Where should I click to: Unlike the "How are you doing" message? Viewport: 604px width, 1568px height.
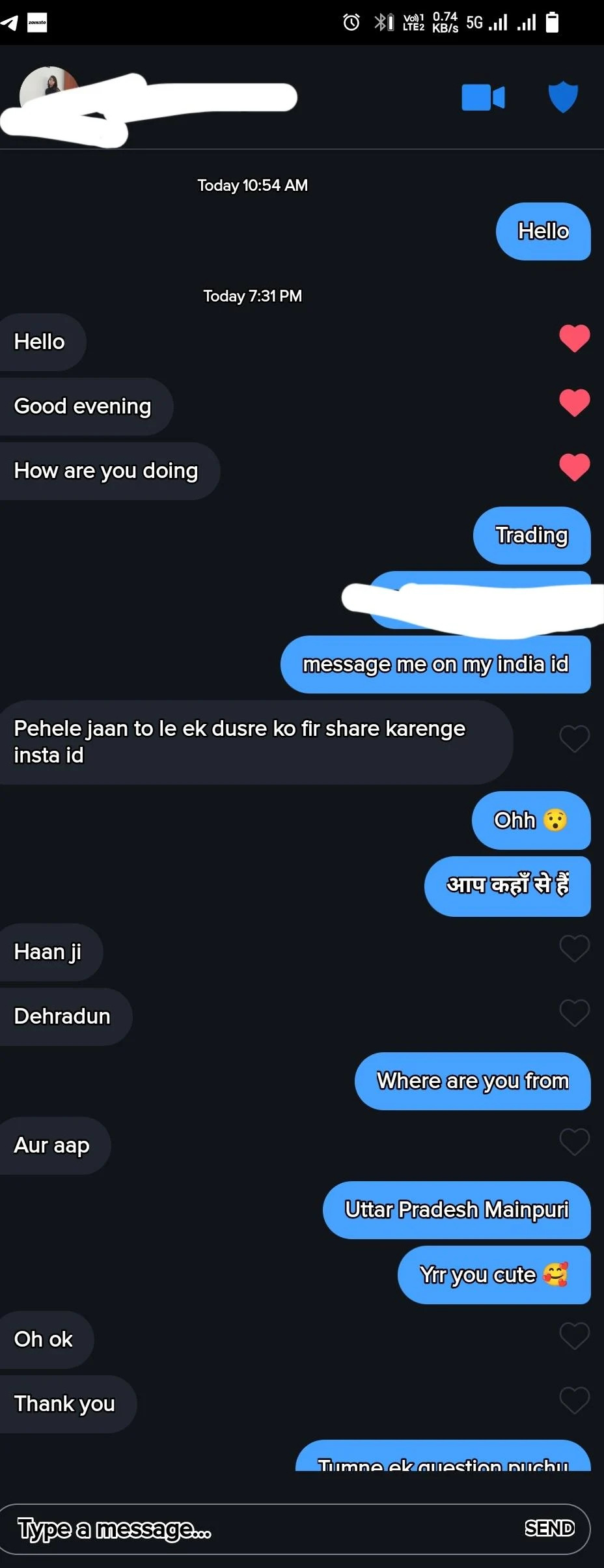[x=574, y=467]
